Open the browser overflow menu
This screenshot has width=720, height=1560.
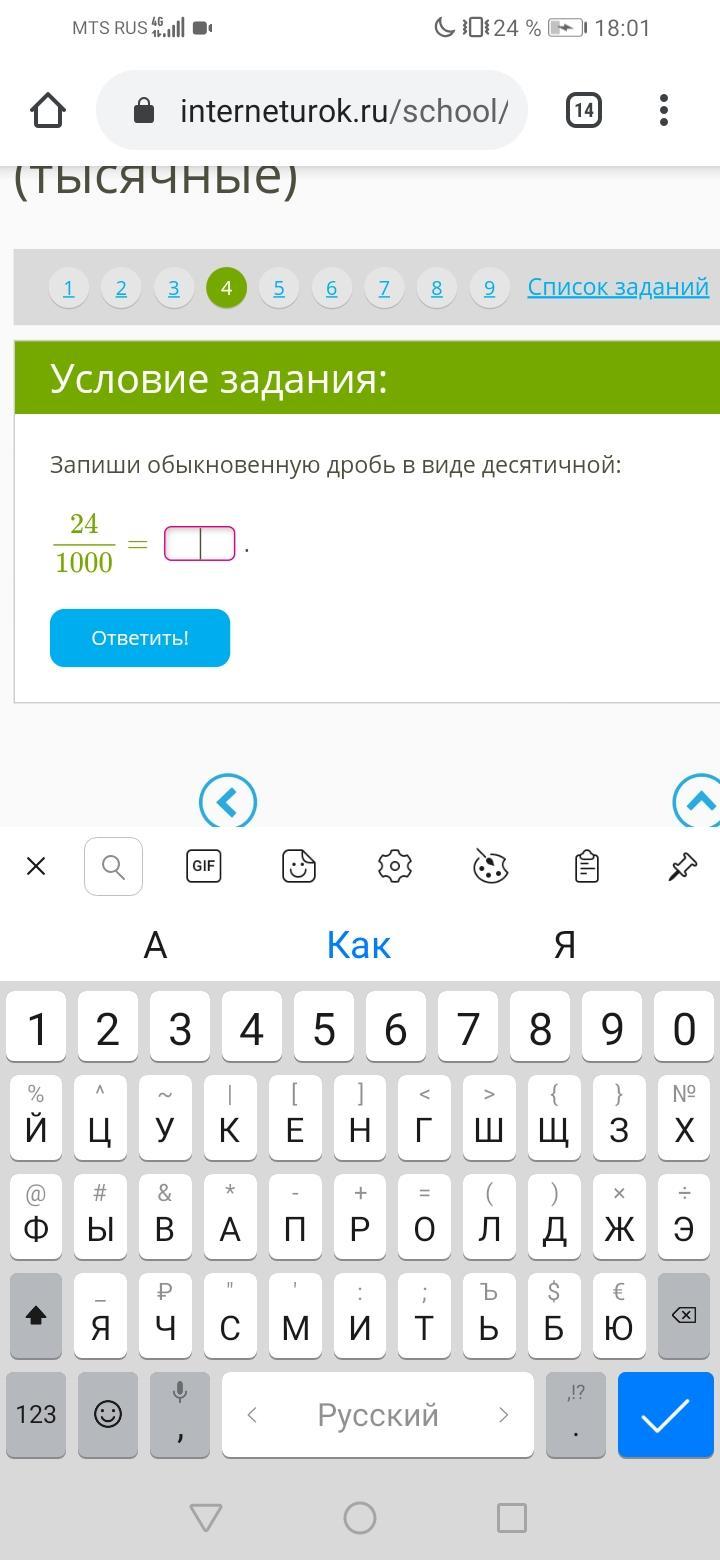click(x=664, y=110)
